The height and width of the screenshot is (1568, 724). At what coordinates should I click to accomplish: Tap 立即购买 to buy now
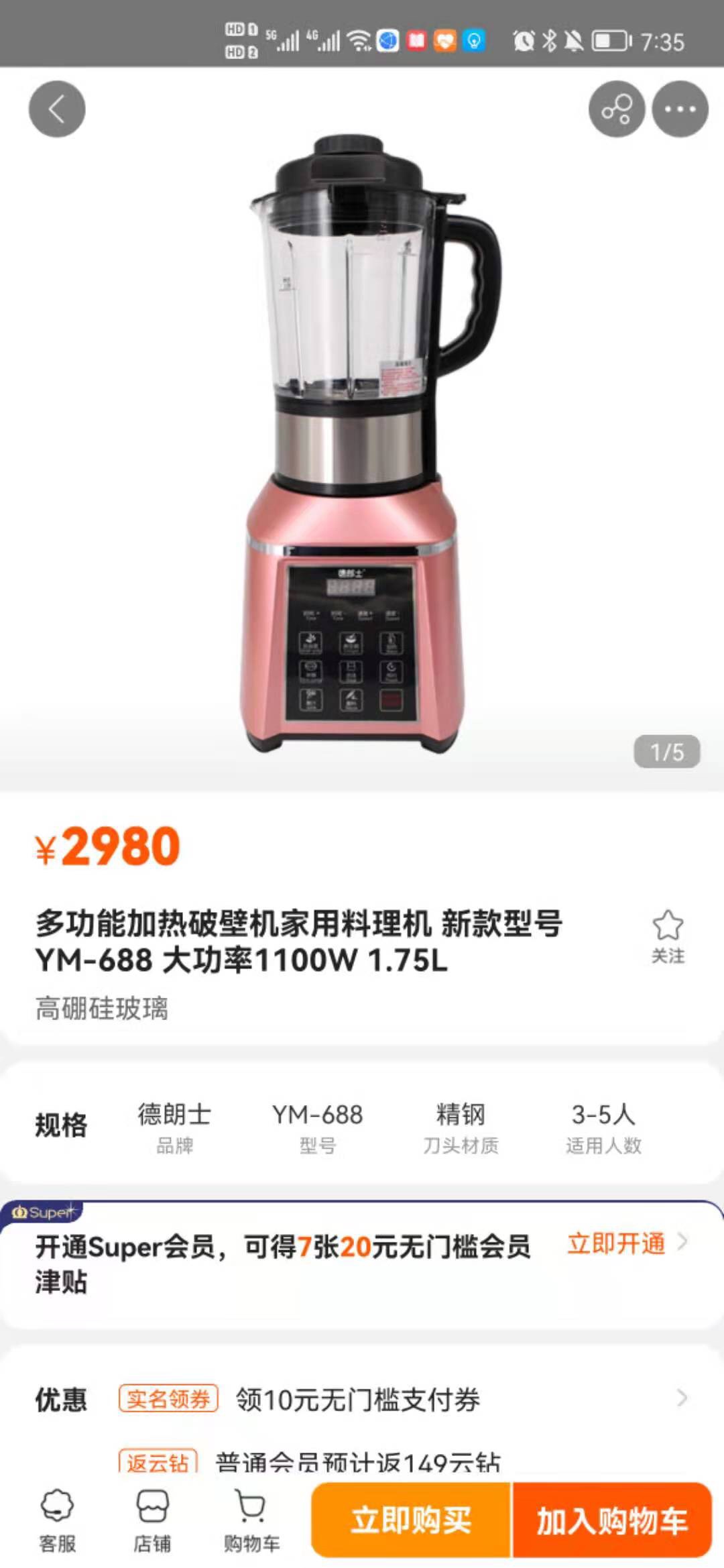point(411,1520)
